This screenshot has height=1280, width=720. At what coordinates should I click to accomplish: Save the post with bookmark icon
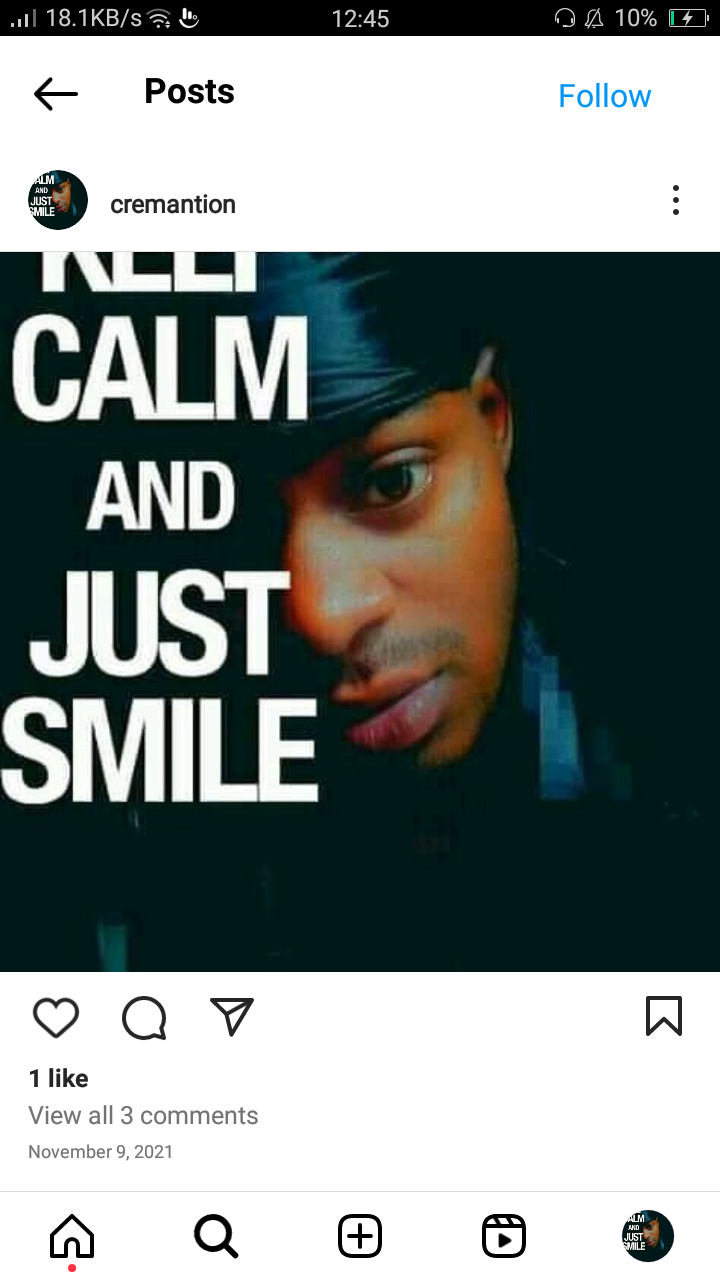coord(664,1016)
